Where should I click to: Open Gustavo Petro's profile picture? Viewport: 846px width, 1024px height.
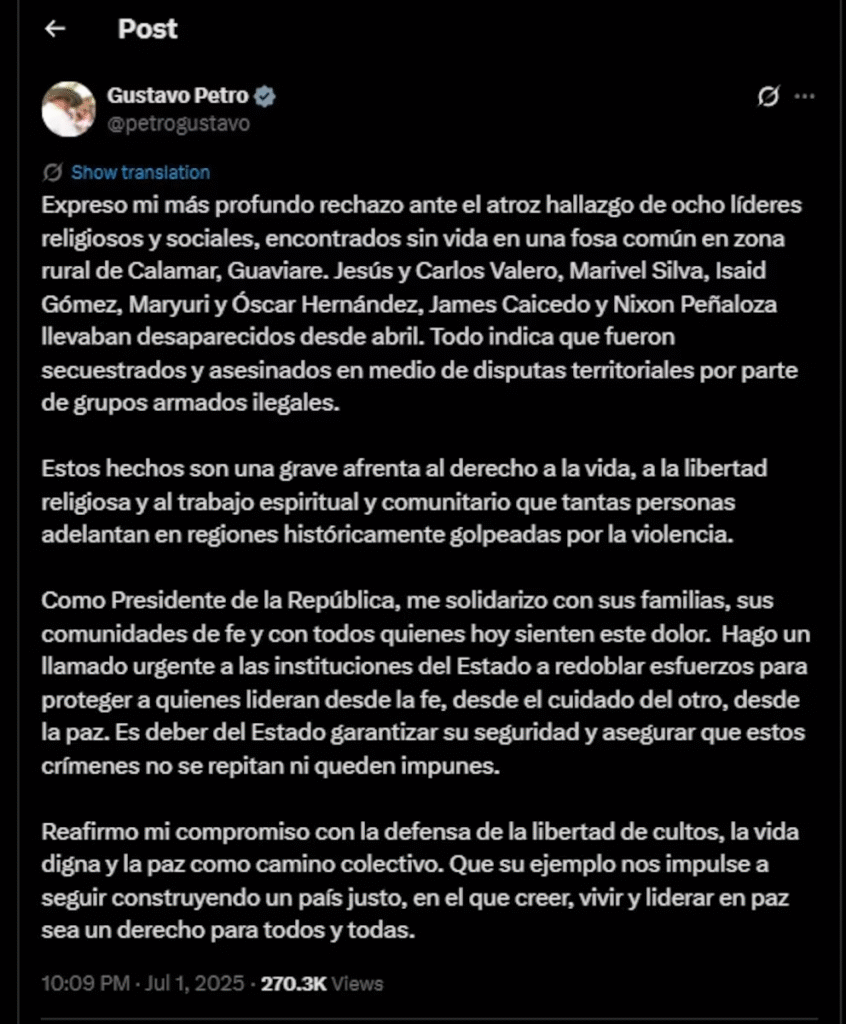[x=68, y=109]
